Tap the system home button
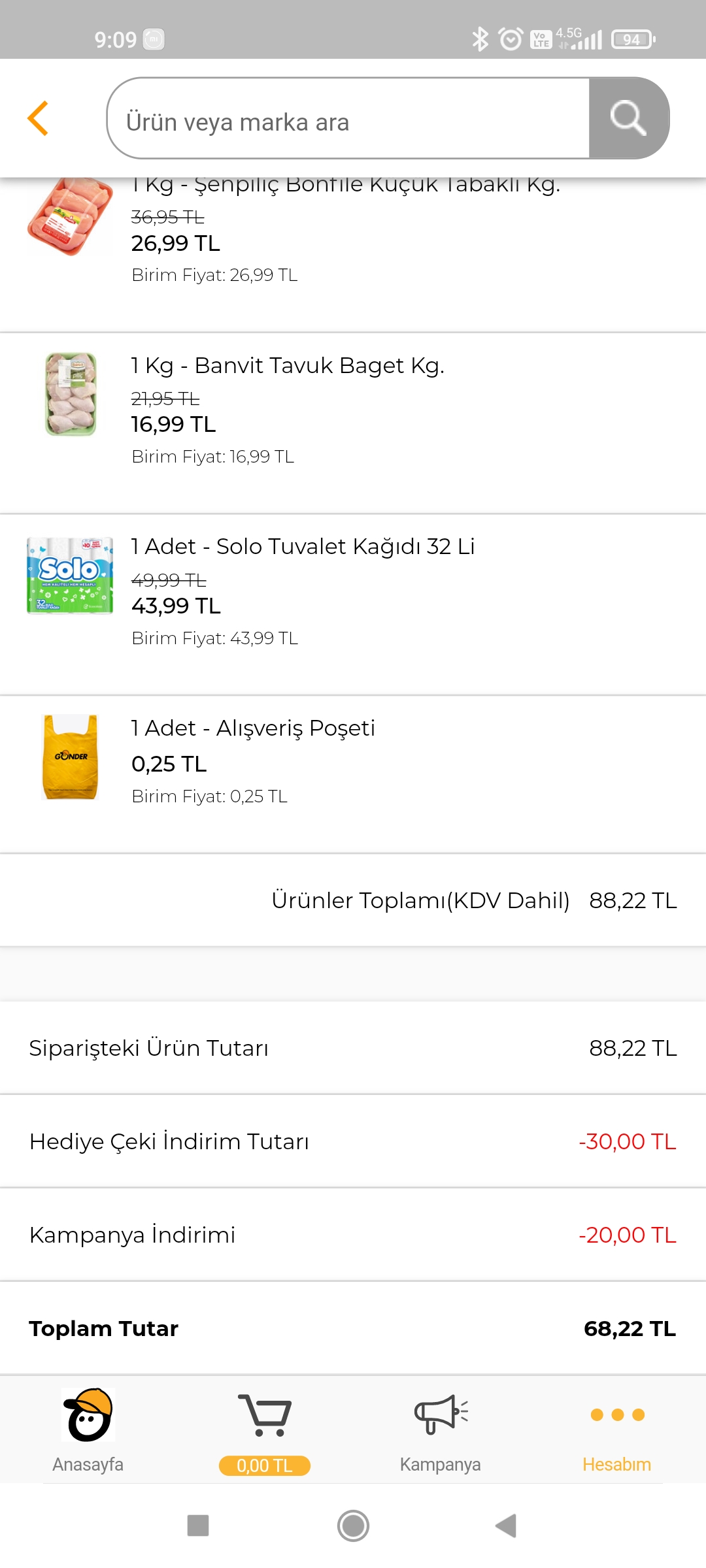 coord(353,1526)
